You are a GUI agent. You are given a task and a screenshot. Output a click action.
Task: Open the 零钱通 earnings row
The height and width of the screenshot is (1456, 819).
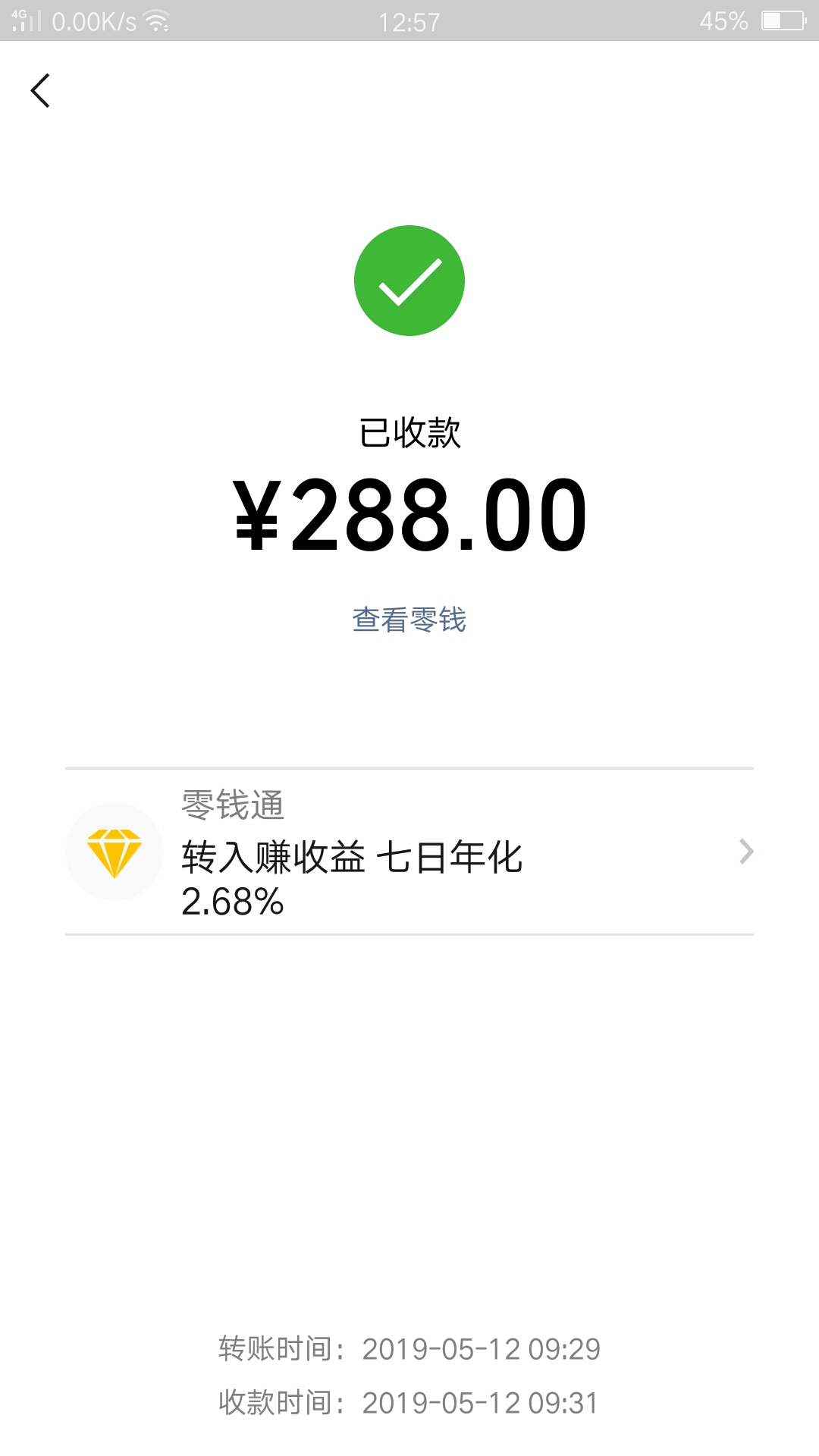click(409, 852)
